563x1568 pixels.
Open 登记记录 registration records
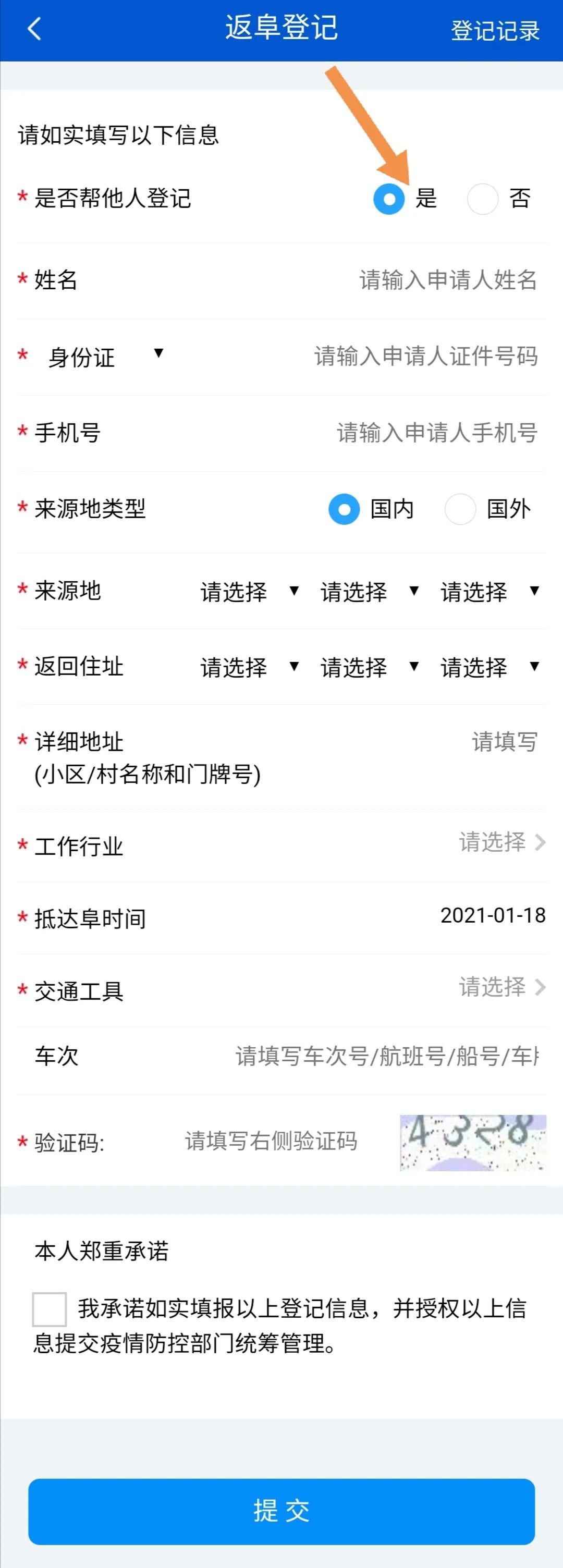pos(494,30)
